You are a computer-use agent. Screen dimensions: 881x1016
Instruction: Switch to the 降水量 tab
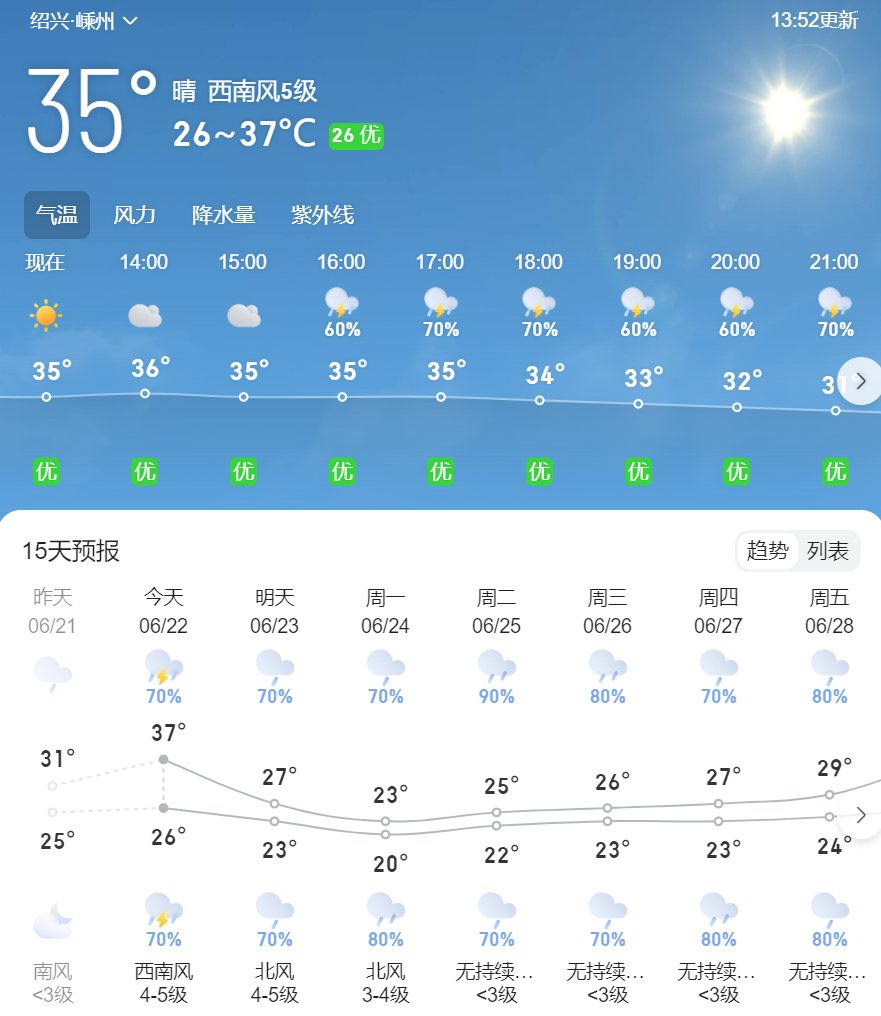point(223,215)
